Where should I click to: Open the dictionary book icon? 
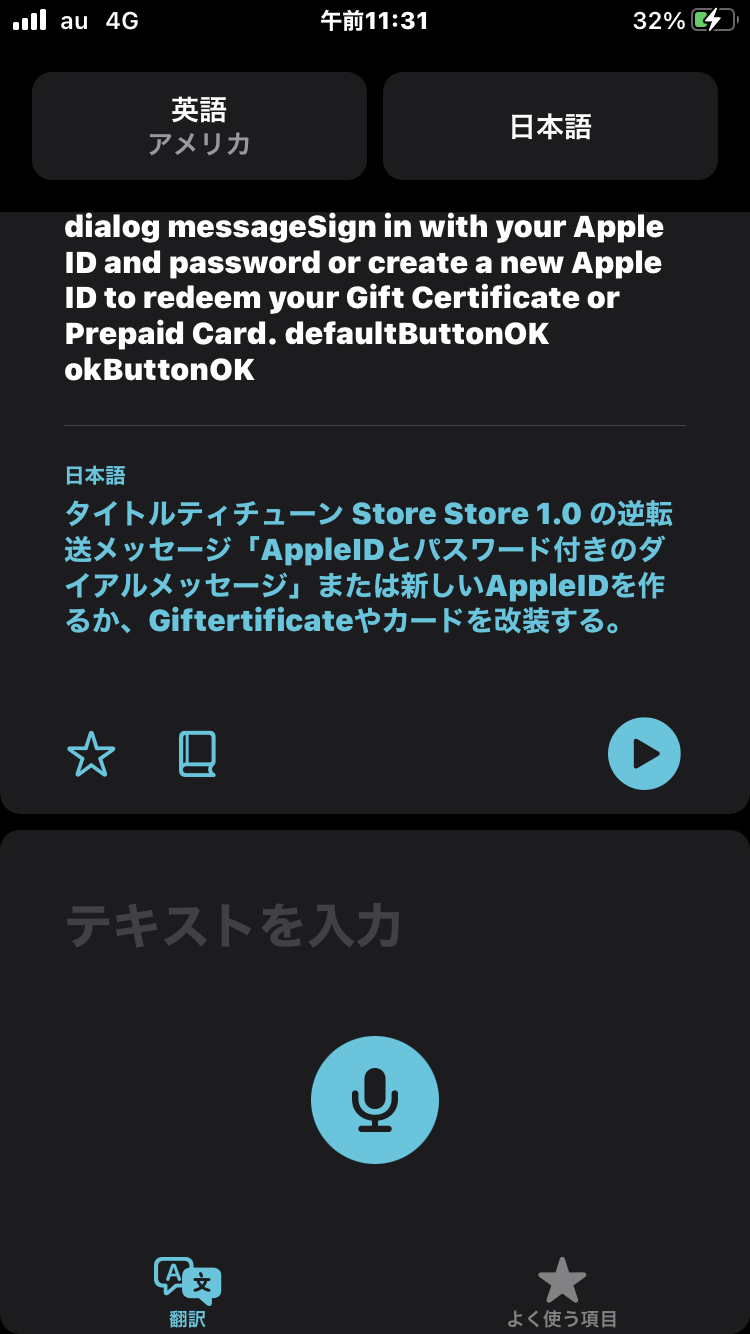pyautogui.click(x=197, y=754)
